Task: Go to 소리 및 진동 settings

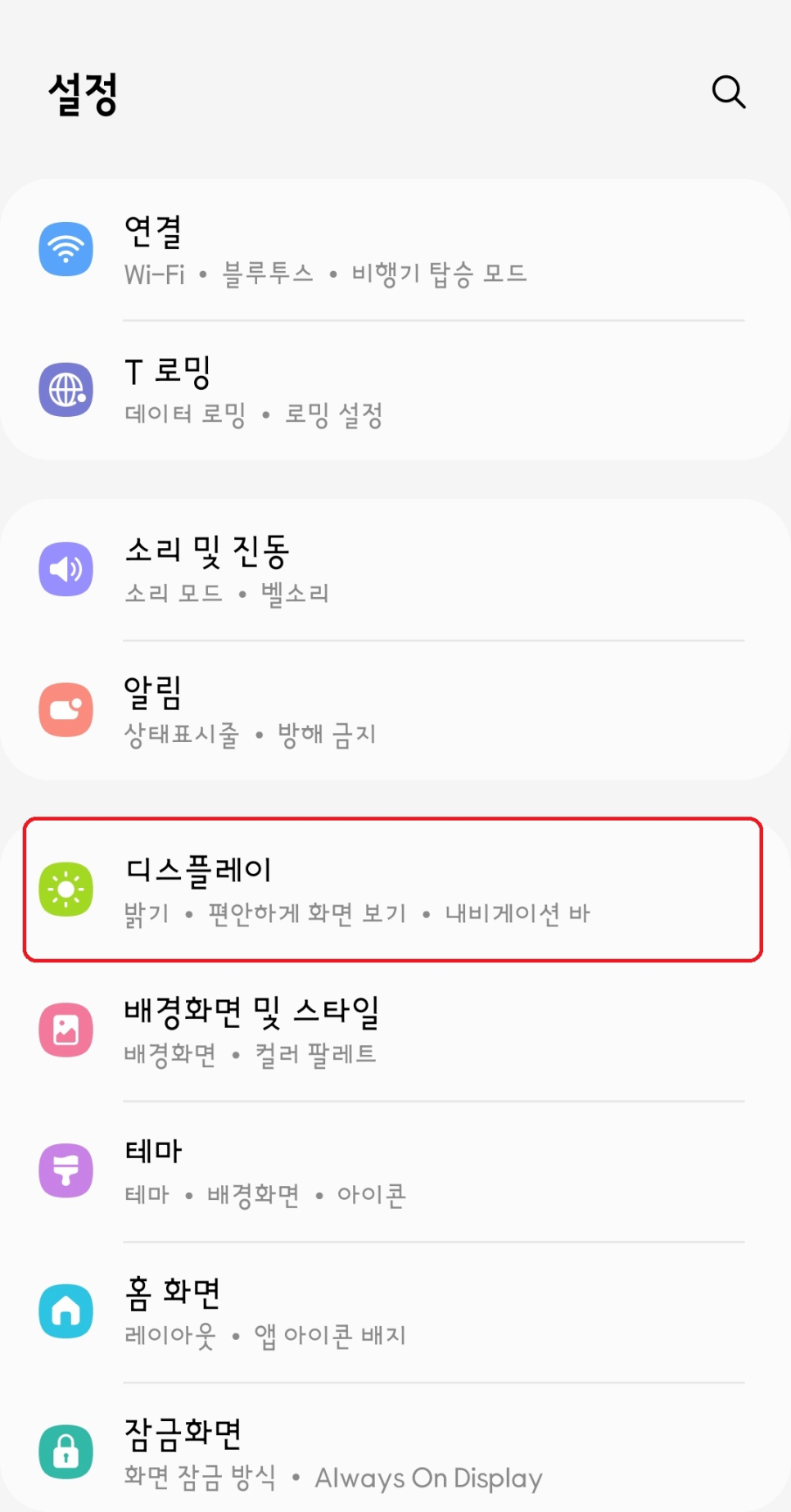Action: click(x=395, y=569)
